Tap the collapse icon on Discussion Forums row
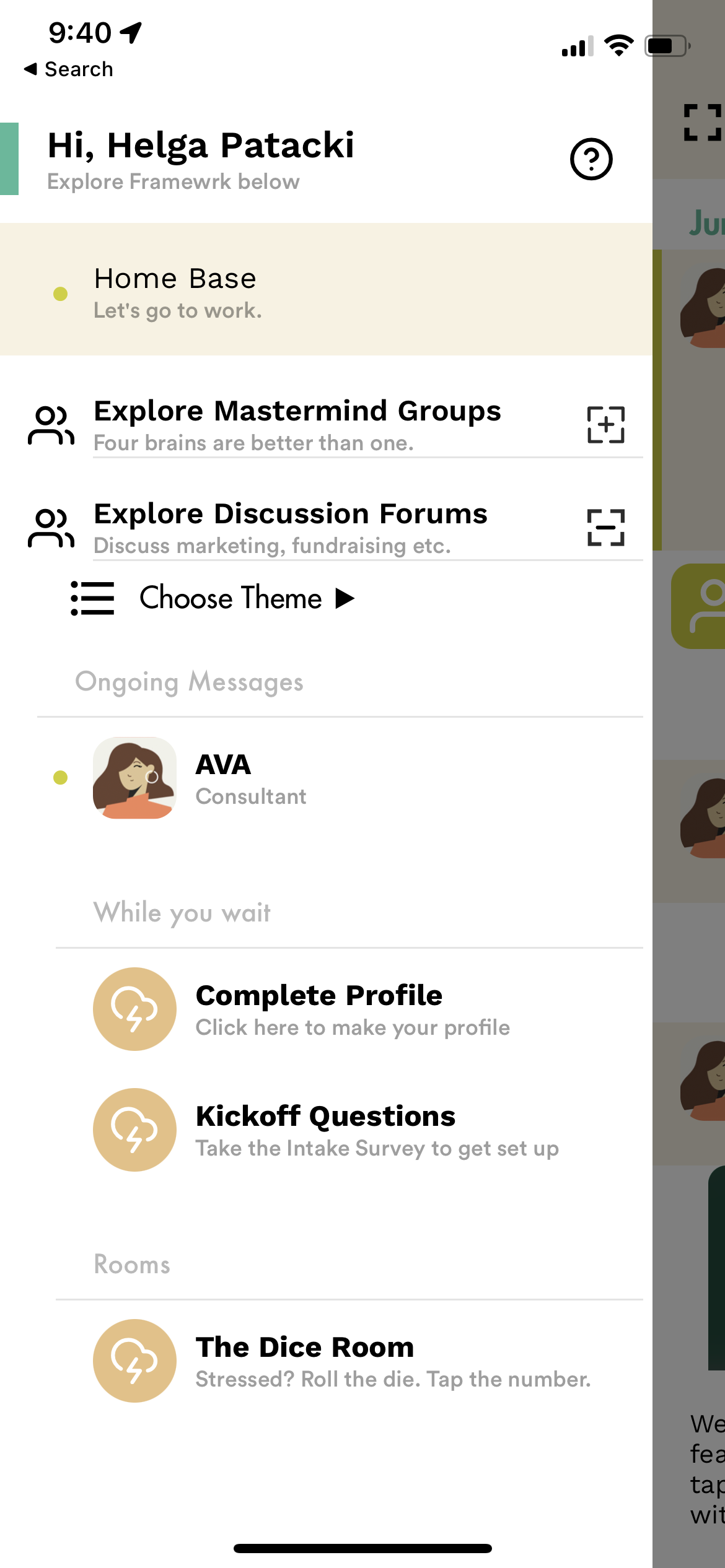 [605, 528]
